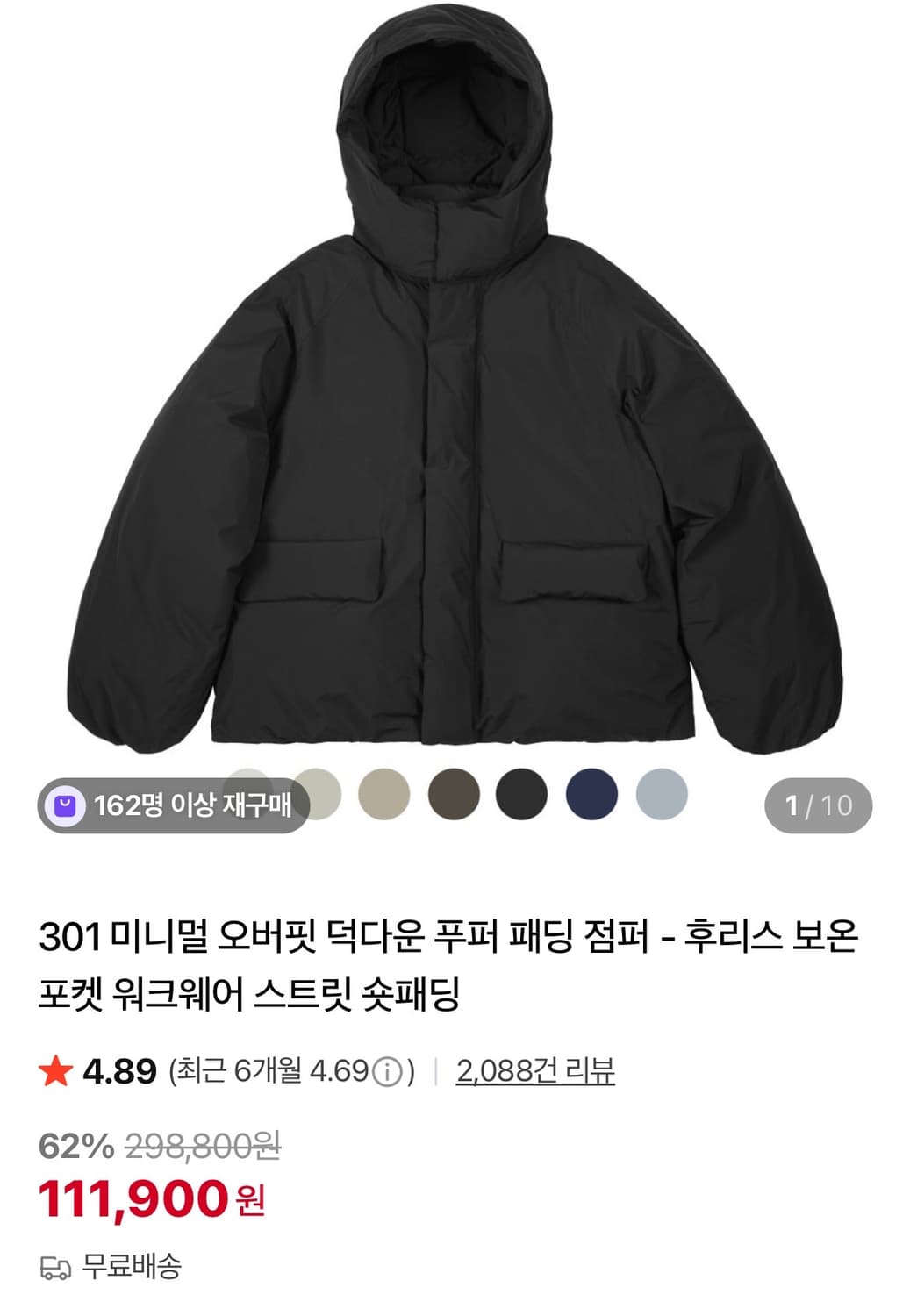Click the free shipping truck icon
The image size is (910, 1316).
[55, 1266]
